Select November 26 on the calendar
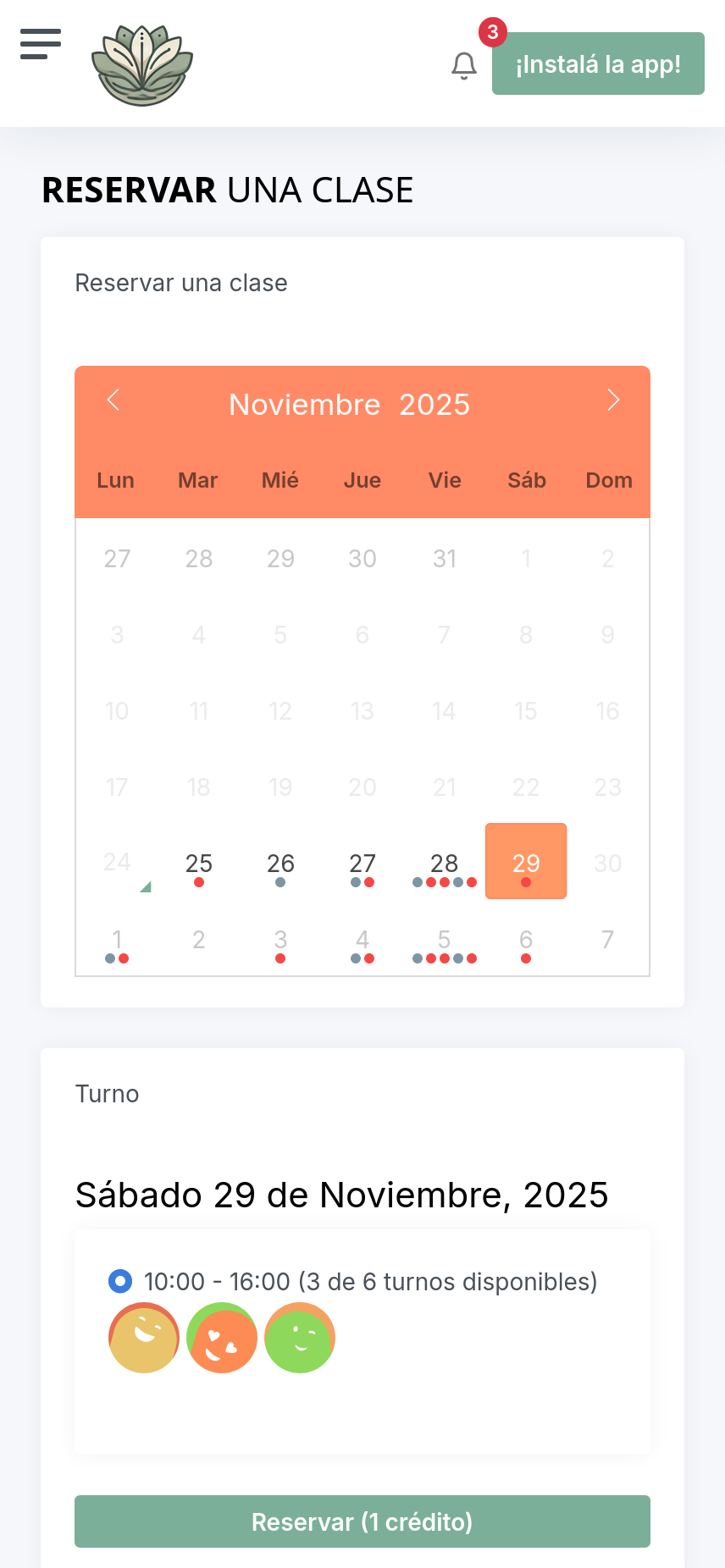 click(x=280, y=864)
